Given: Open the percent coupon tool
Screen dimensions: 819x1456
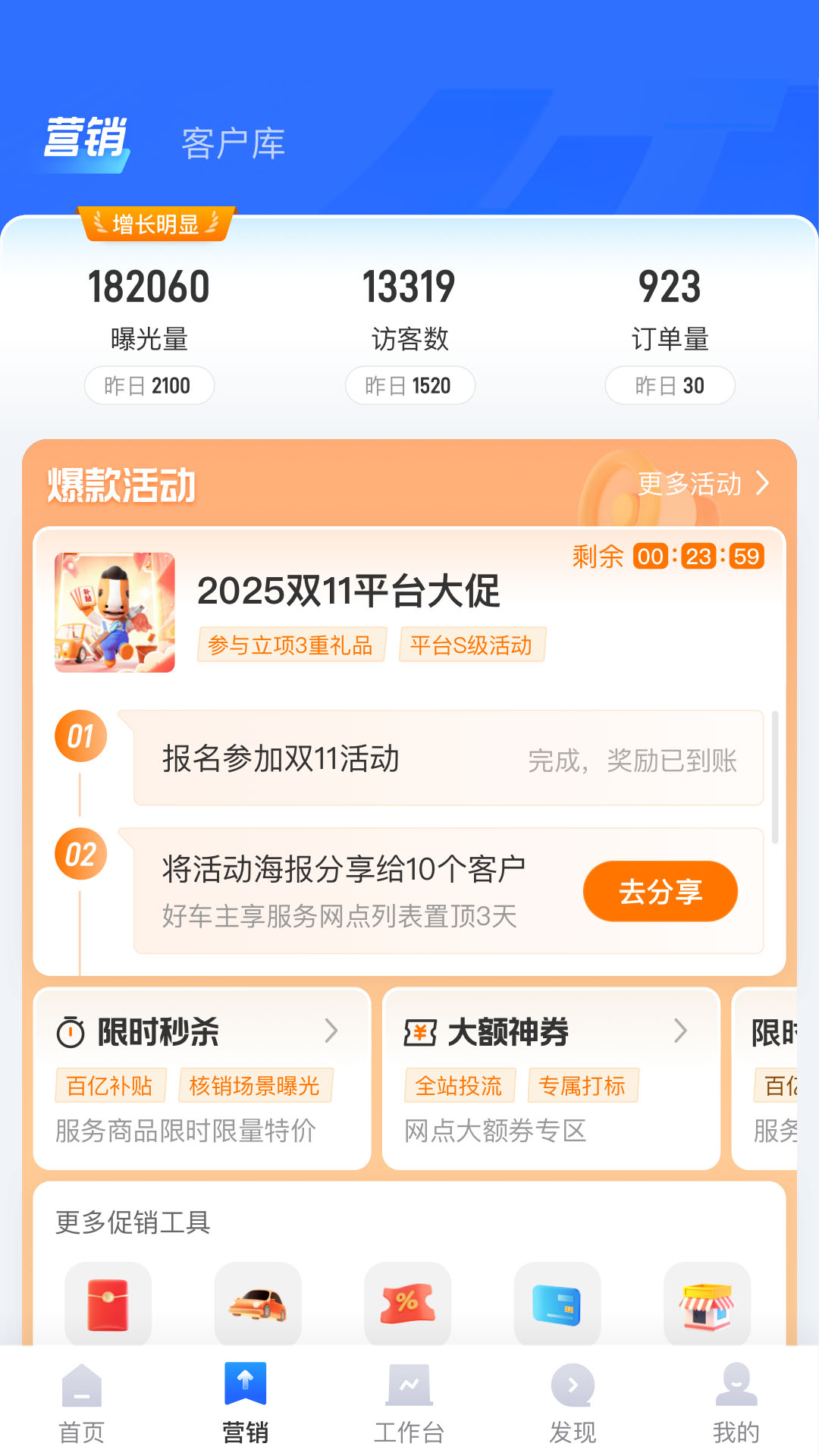Looking at the screenshot, I should click(407, 1306).
